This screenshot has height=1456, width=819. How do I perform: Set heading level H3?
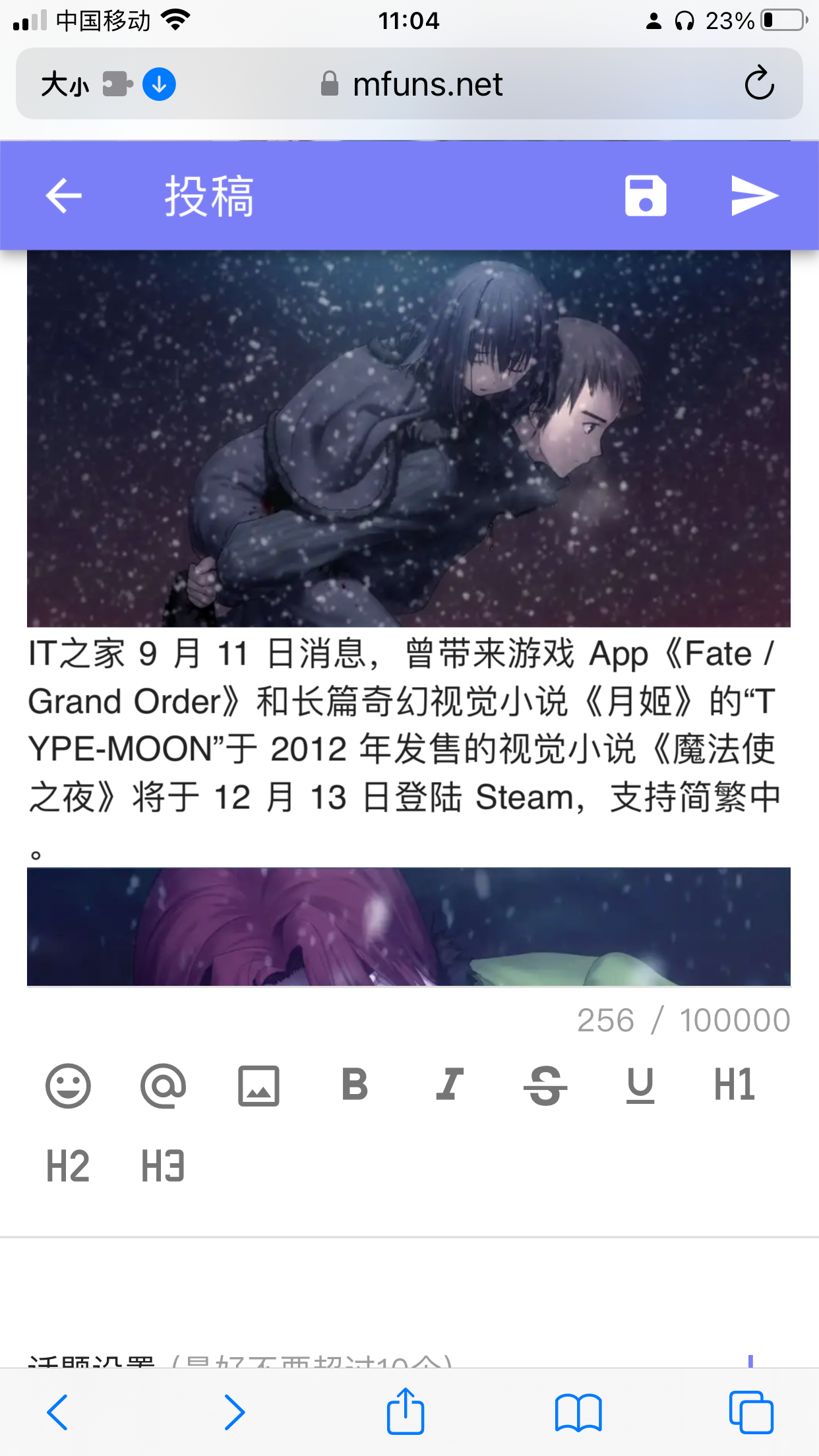tap(163, 1166)
